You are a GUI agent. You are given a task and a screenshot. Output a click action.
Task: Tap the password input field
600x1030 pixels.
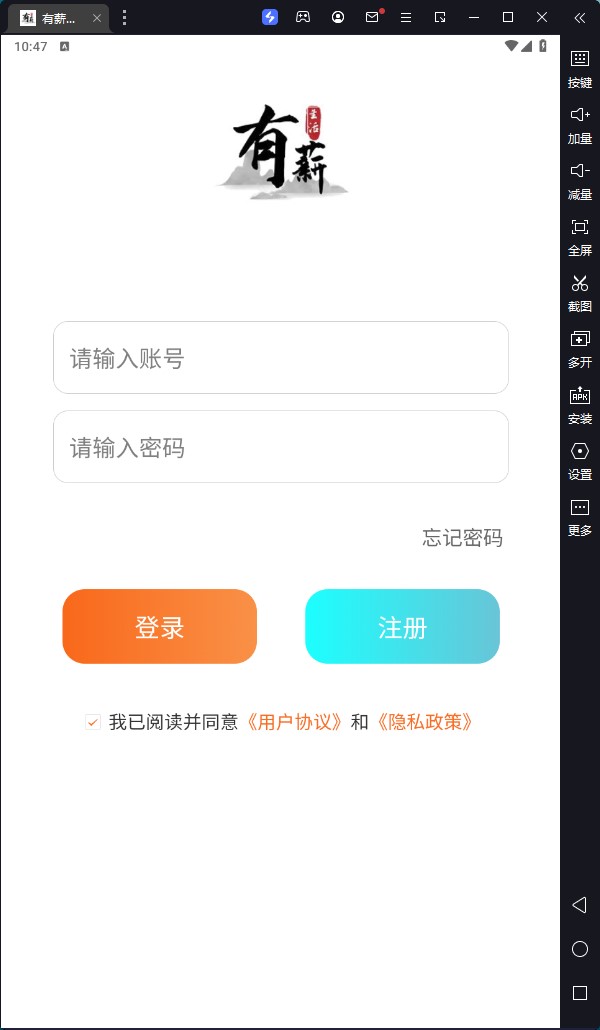(x=280, y=447)
